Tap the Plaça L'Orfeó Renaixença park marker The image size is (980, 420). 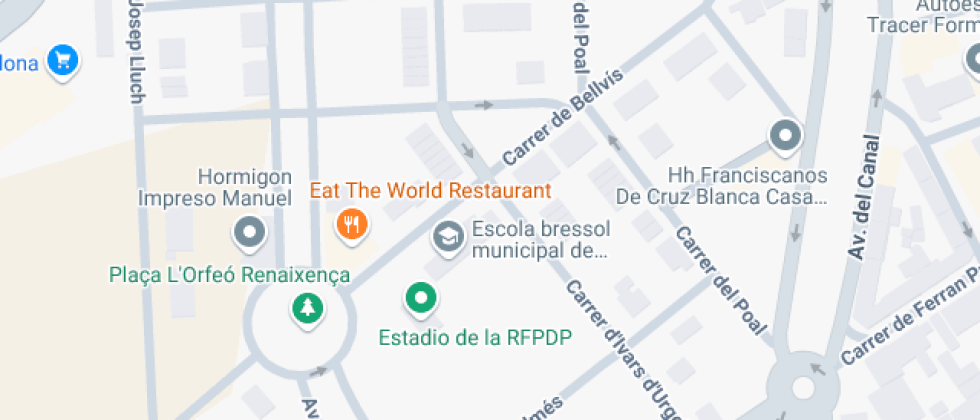click(306, 307)
